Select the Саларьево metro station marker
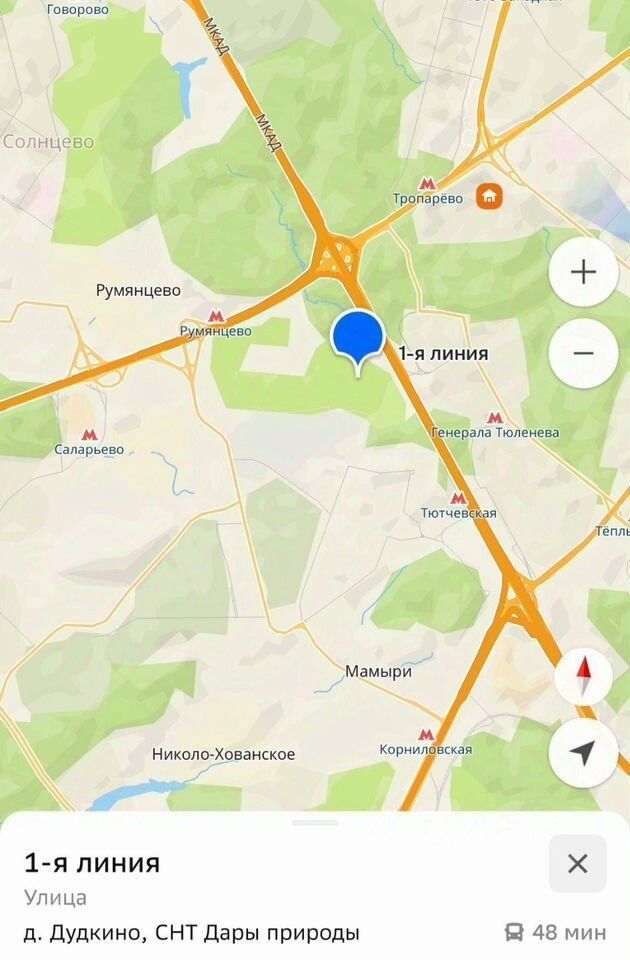 89,435
